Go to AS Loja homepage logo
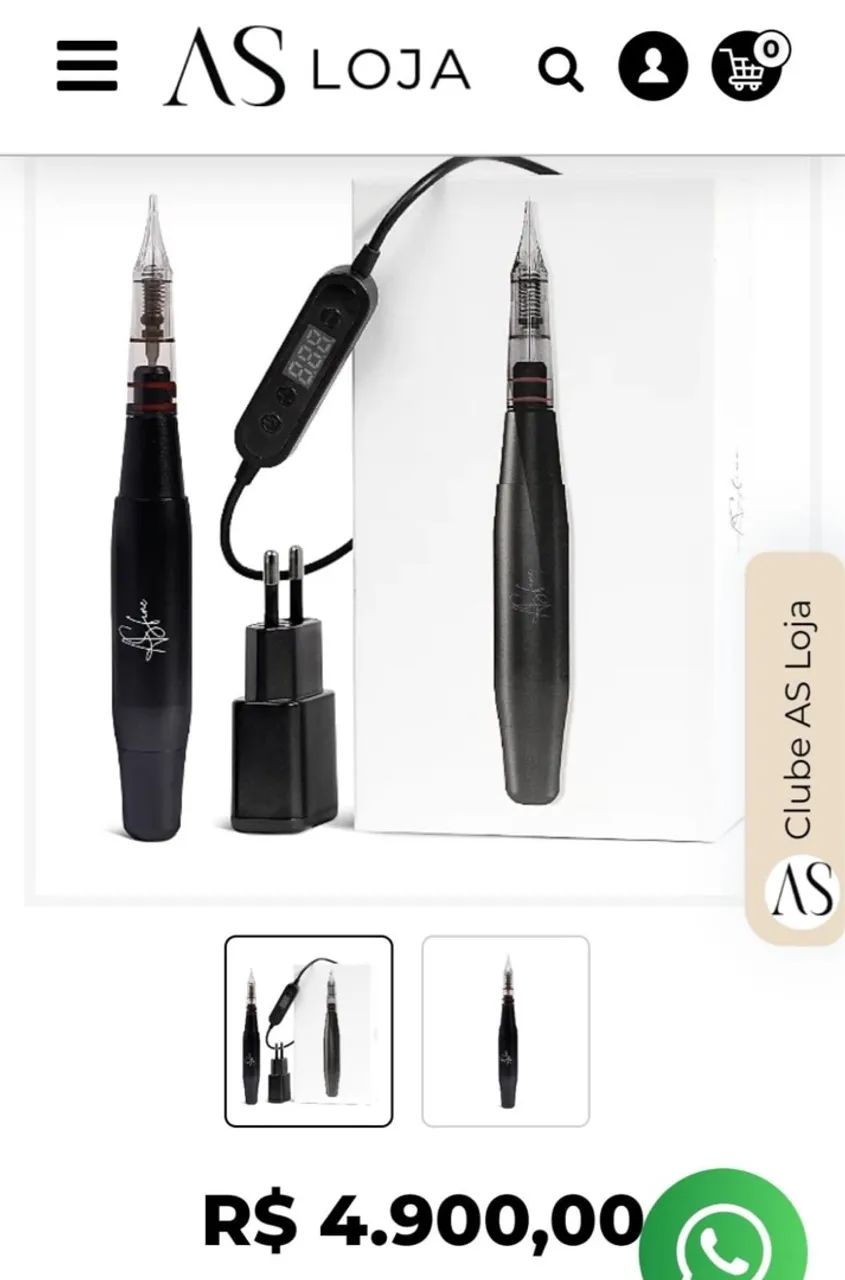The image size is (845, 1280). click(x=316, y=68)
